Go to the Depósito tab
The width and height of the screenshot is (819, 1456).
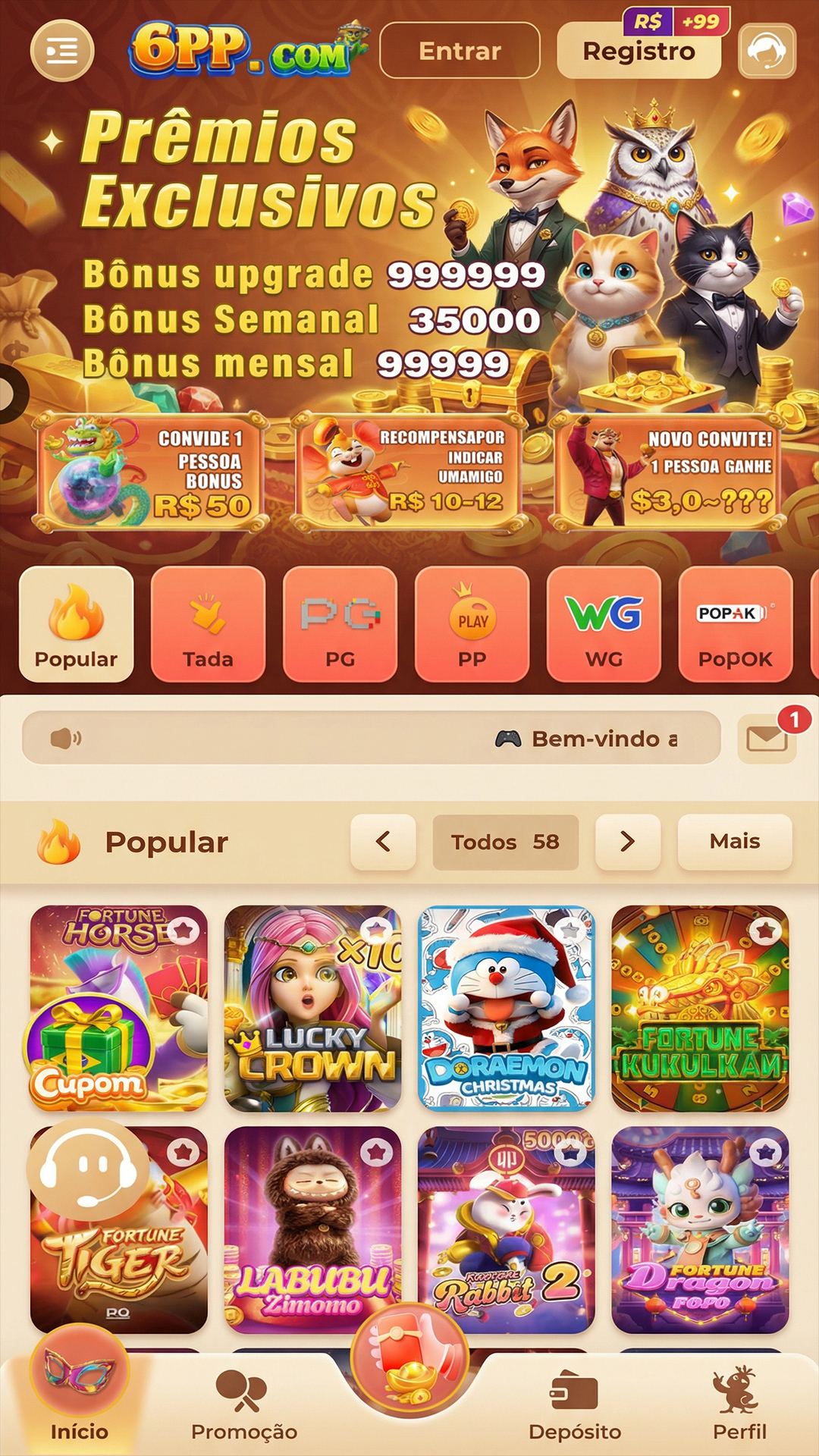click(x=574, y=1405)
